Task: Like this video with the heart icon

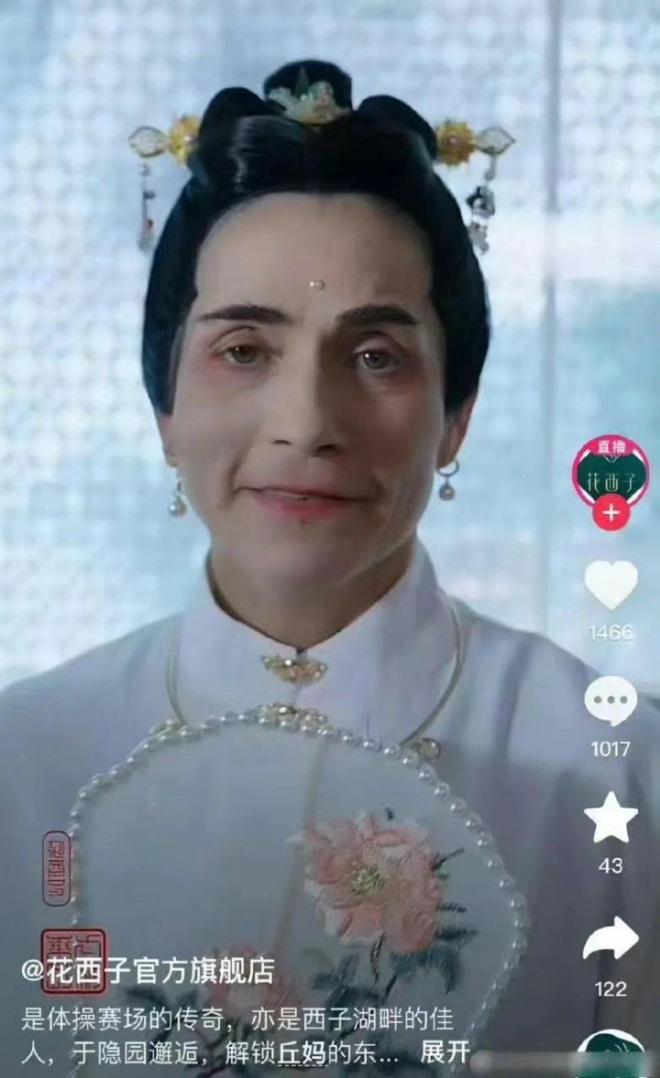Action: click(x=610, y=585)
